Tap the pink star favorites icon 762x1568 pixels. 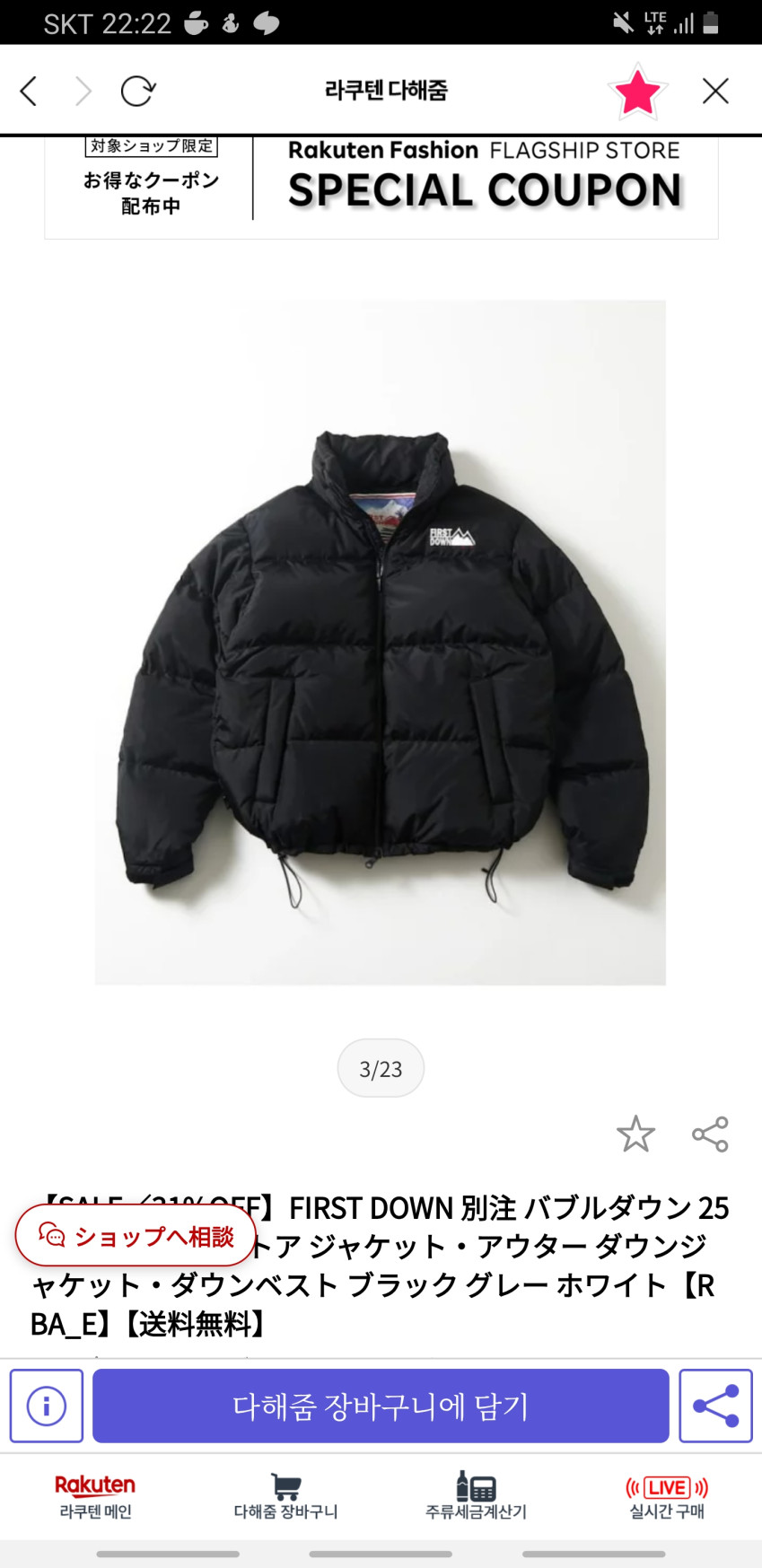coord(637,92)
